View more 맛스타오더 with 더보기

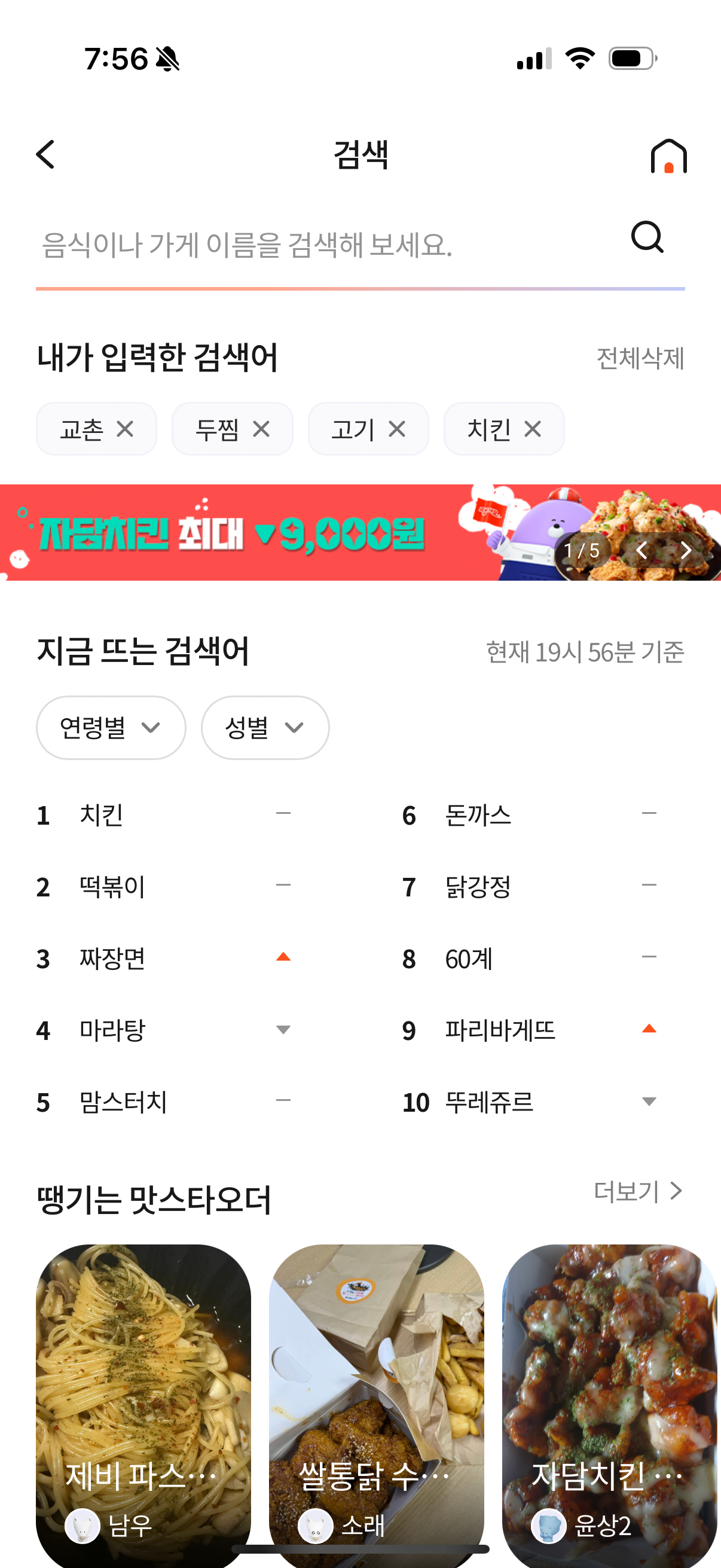tap(637, 1191)
